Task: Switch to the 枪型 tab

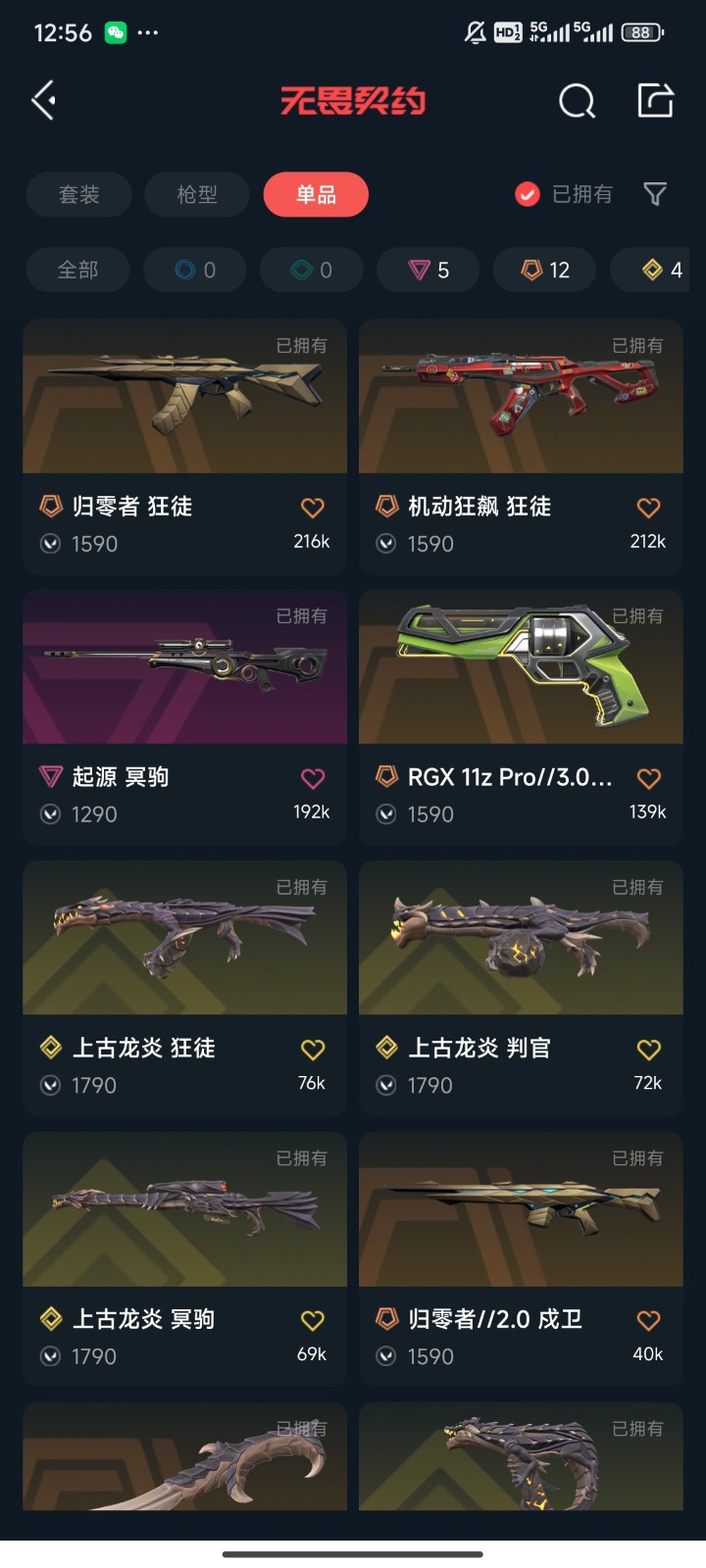Action: (x=197, y=194)
